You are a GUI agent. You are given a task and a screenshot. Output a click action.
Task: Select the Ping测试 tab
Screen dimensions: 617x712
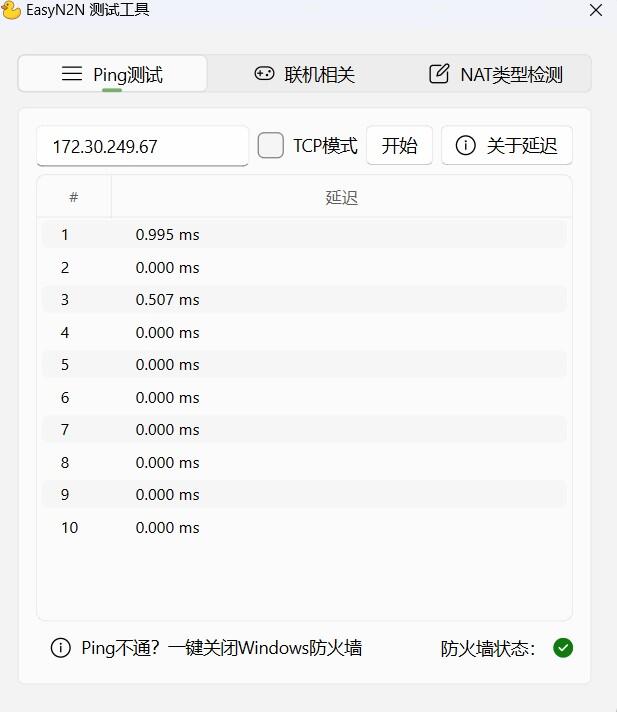coord(113,74)
